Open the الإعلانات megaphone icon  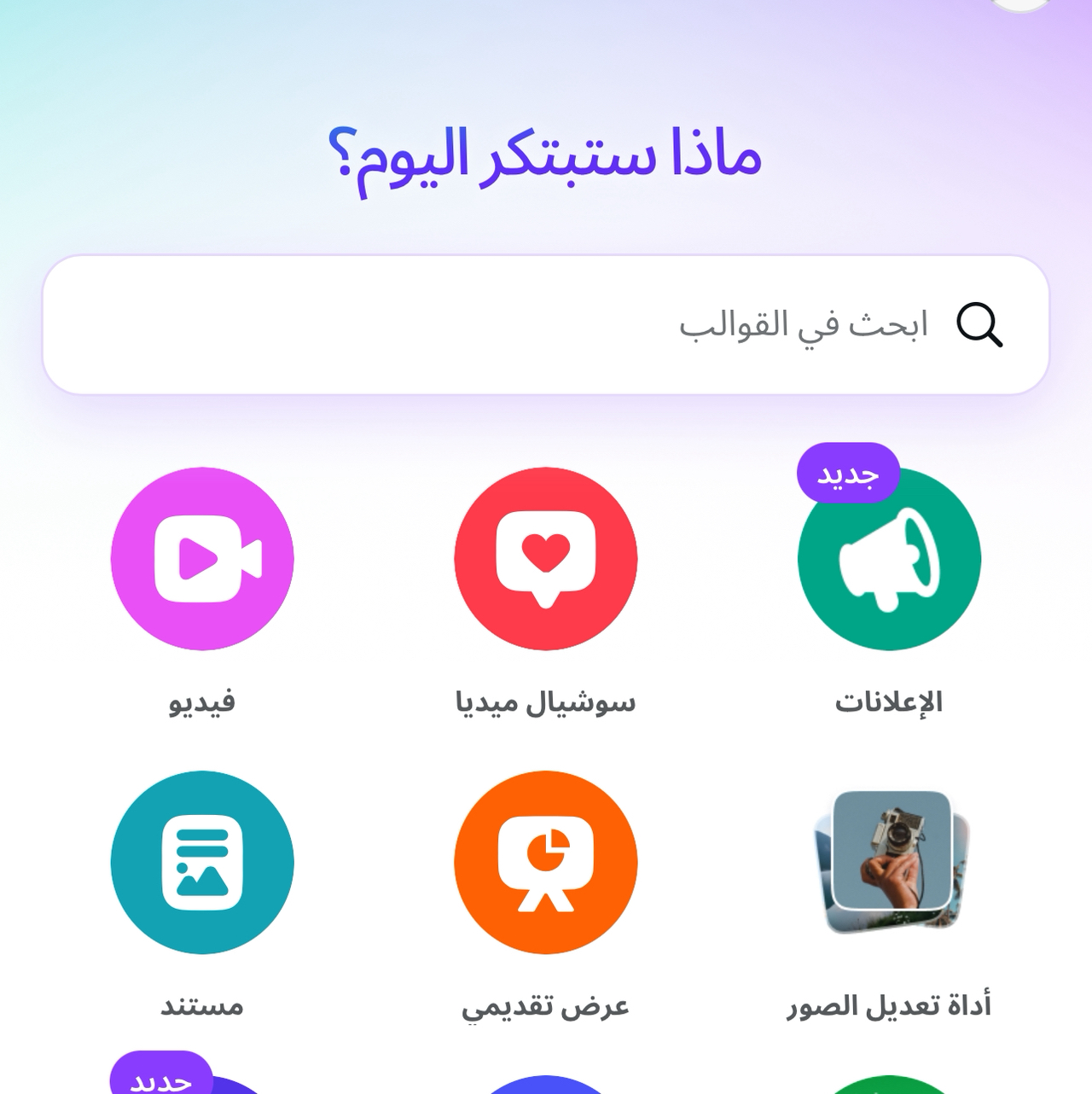pos(890,558)
